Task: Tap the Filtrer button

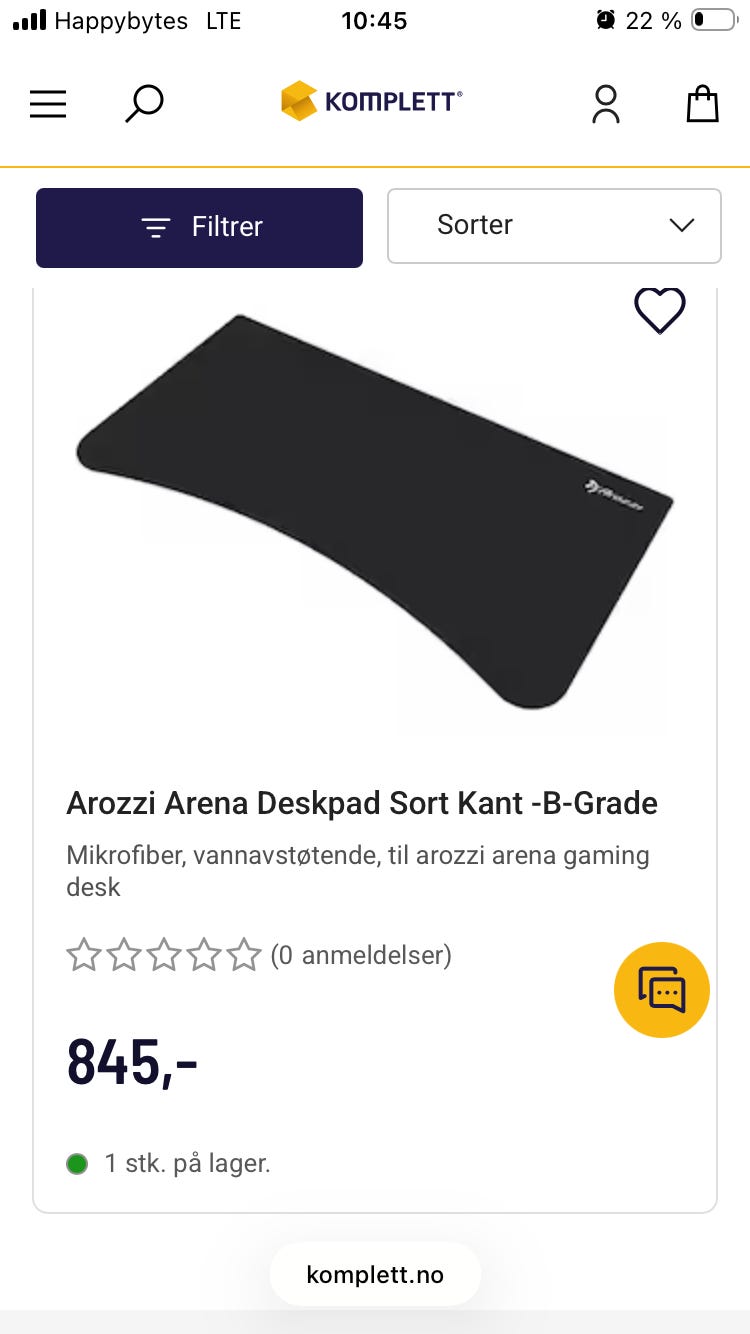Action: coord(199,227)
